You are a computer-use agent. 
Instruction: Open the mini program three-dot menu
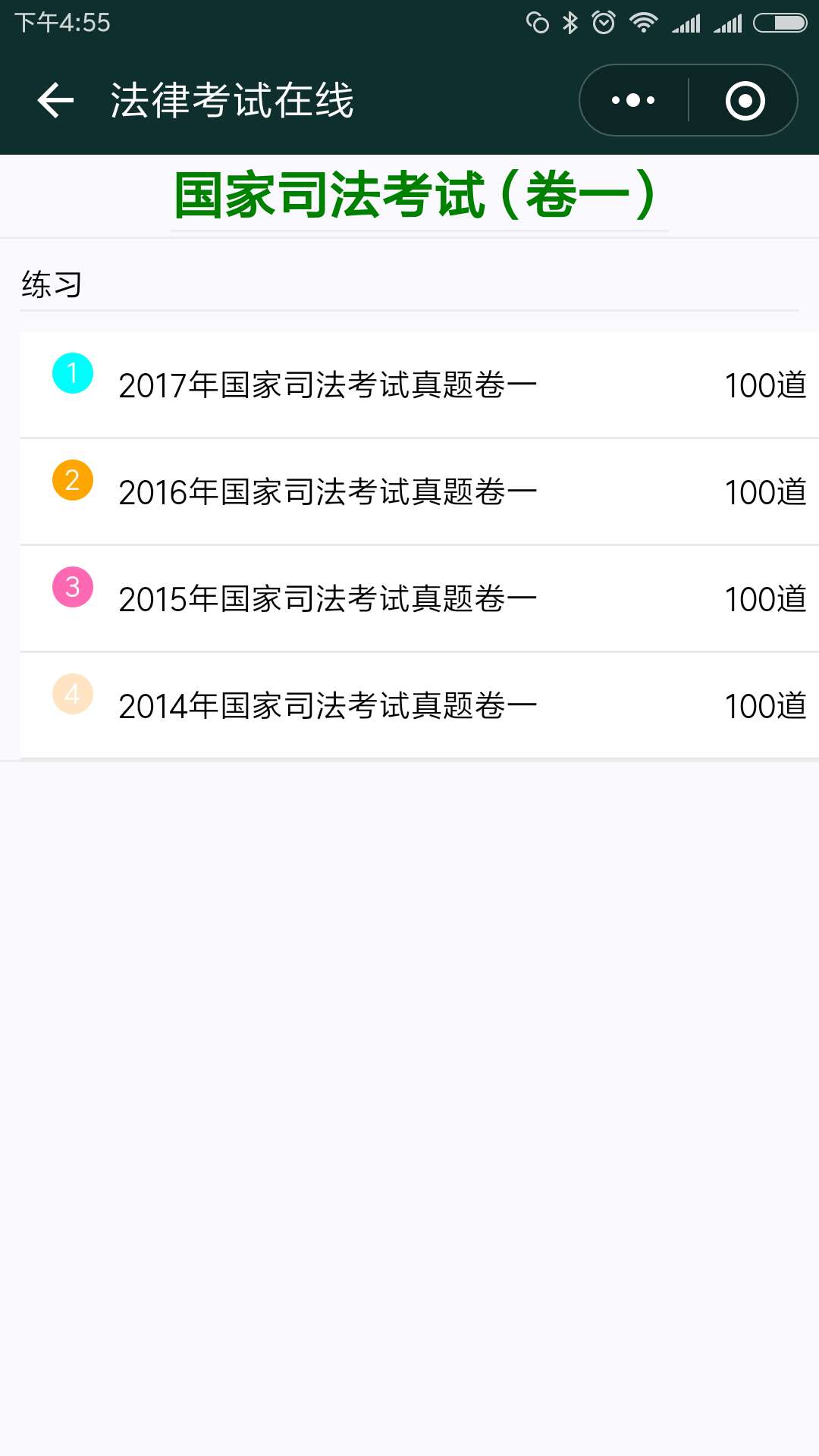click(x=633, y=100)
